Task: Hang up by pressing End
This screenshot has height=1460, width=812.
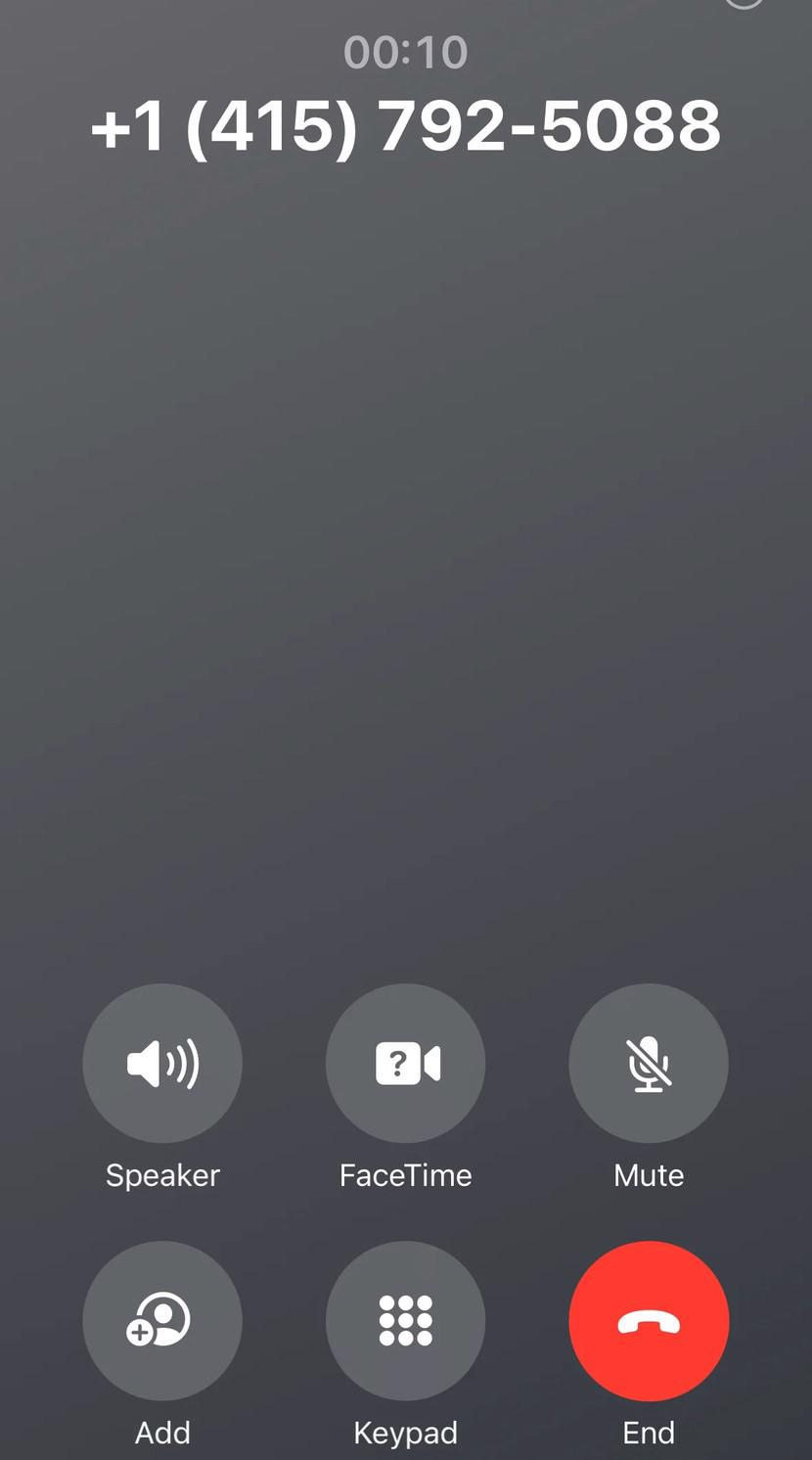Action: (648, 1321)
